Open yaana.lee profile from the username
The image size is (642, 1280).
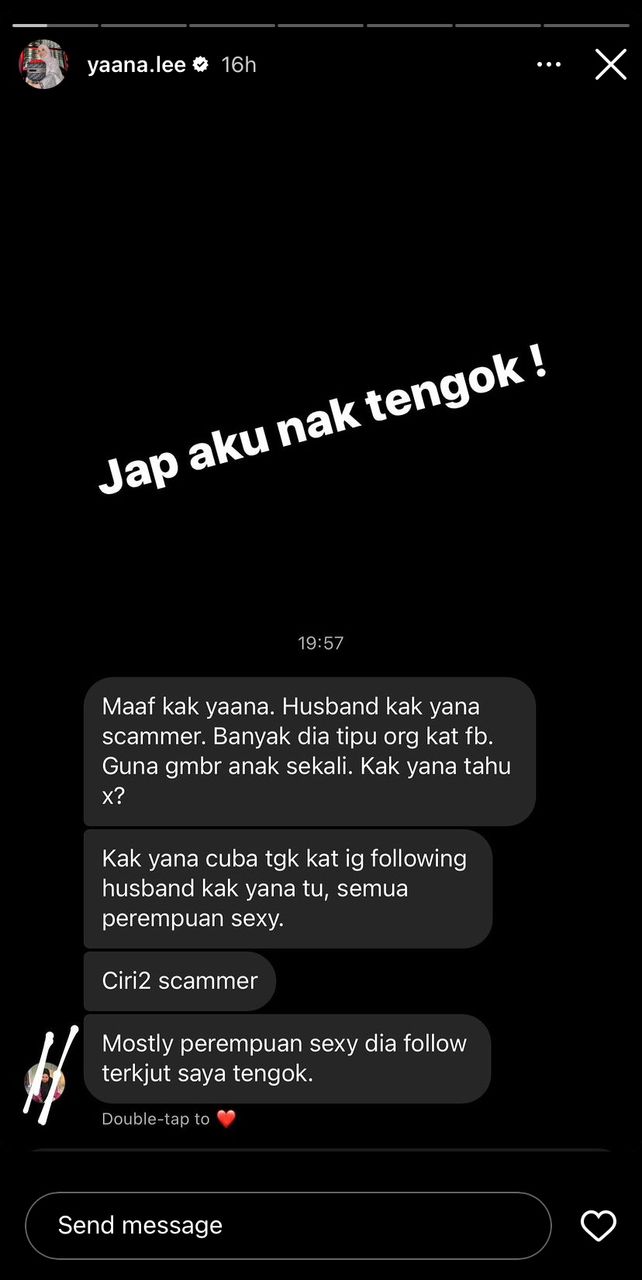tap(137, 64)
